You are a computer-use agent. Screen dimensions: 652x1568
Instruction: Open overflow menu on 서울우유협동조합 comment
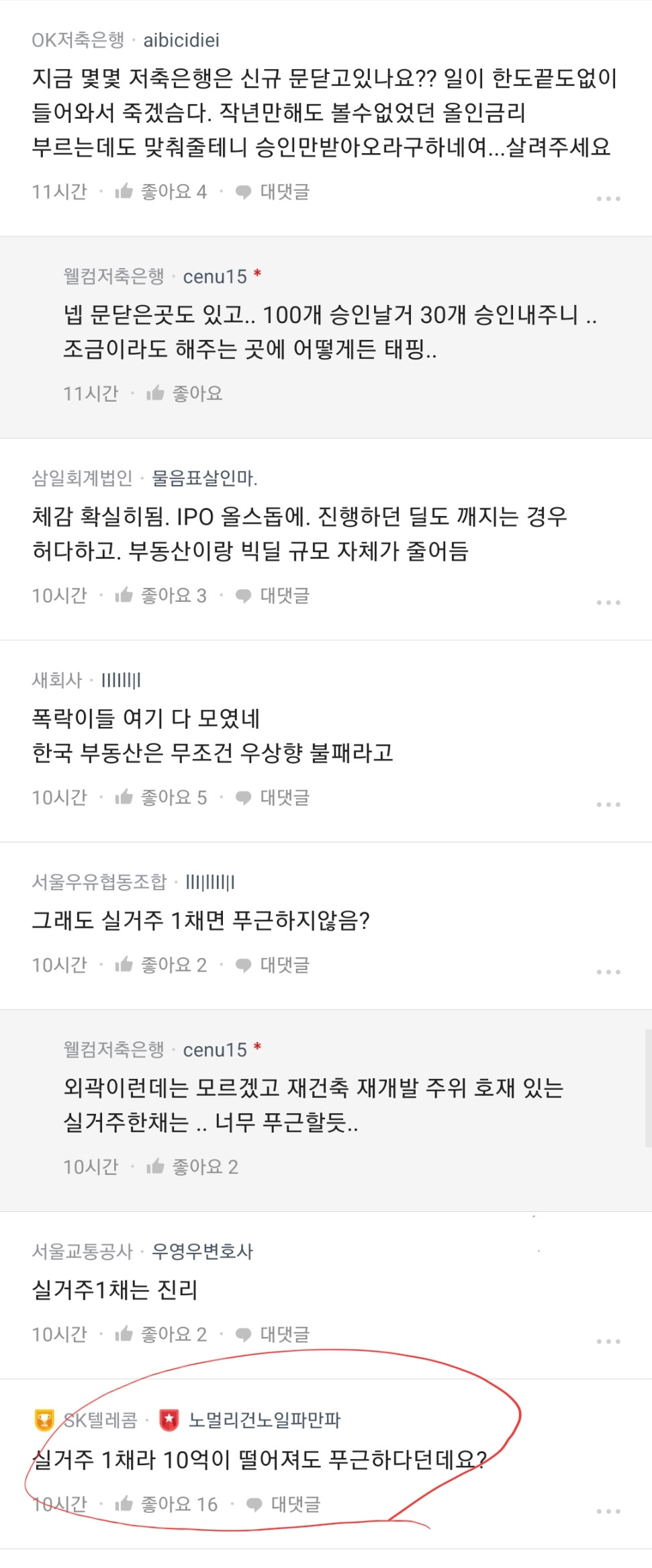click(x=608, y=972)
